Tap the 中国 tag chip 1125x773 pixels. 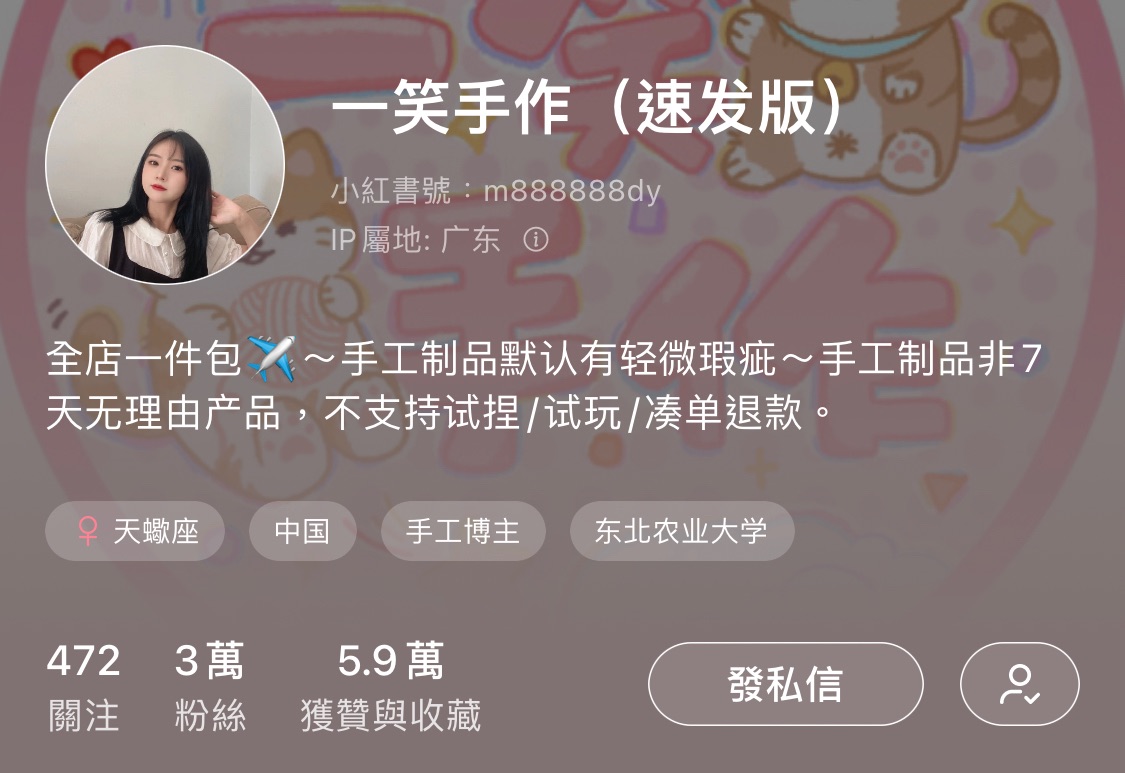[302, 531]
